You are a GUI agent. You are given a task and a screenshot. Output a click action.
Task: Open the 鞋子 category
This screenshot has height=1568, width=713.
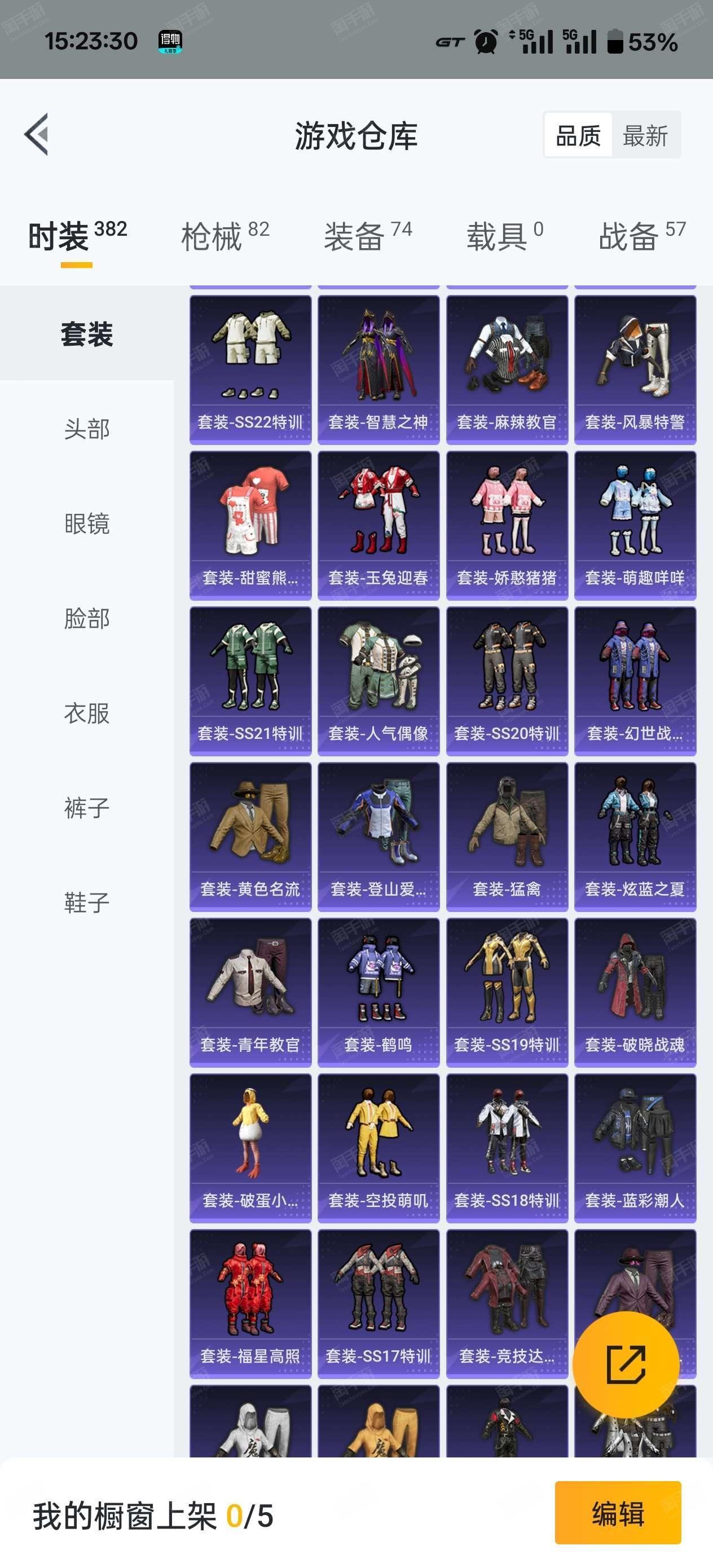tap(86, 902)
